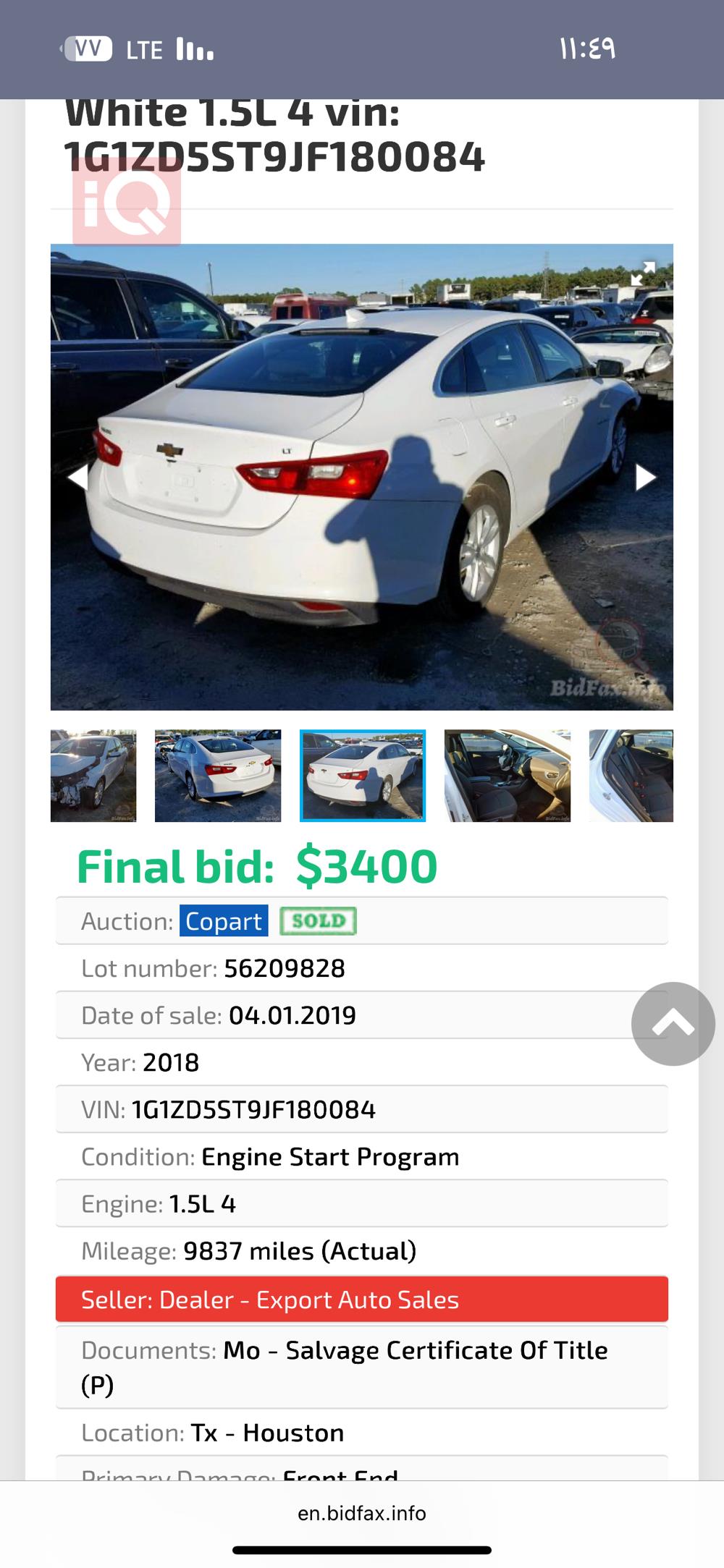The image size is (724, 1568).
Task: Show the next car photo
Action: (644, 478)
